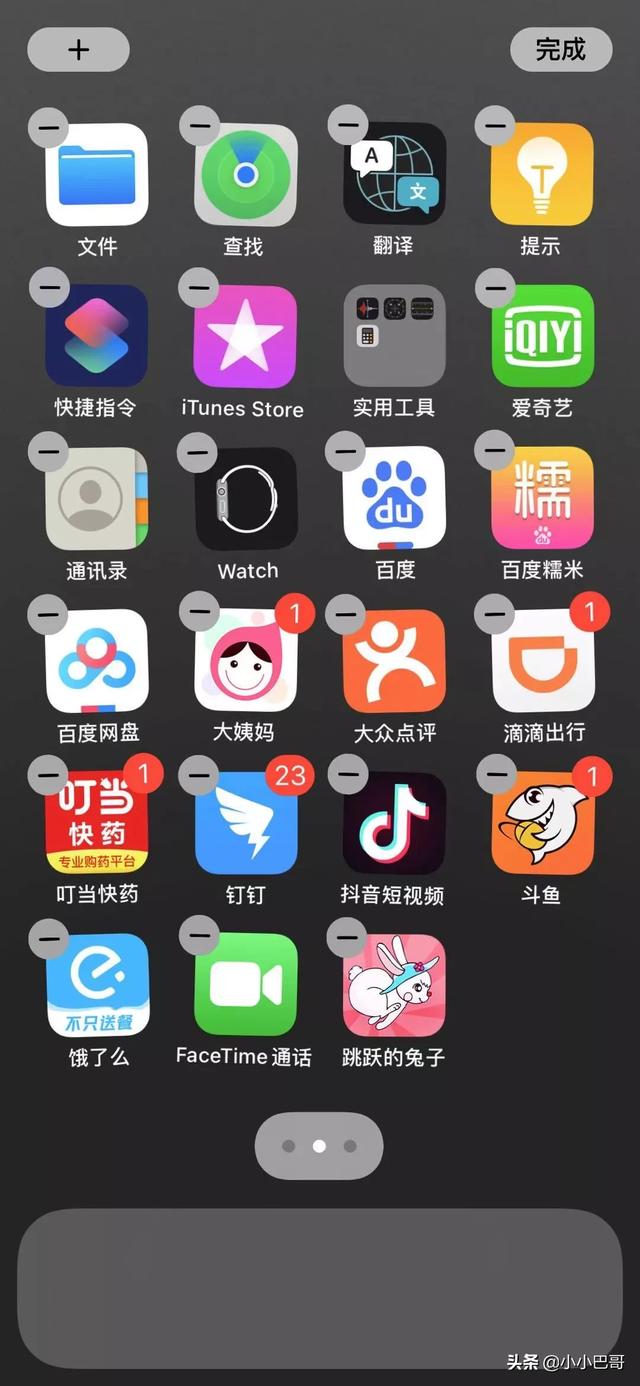Select the Watch app icon
This screenshot has width=640, height=1386.
[245, 498]
